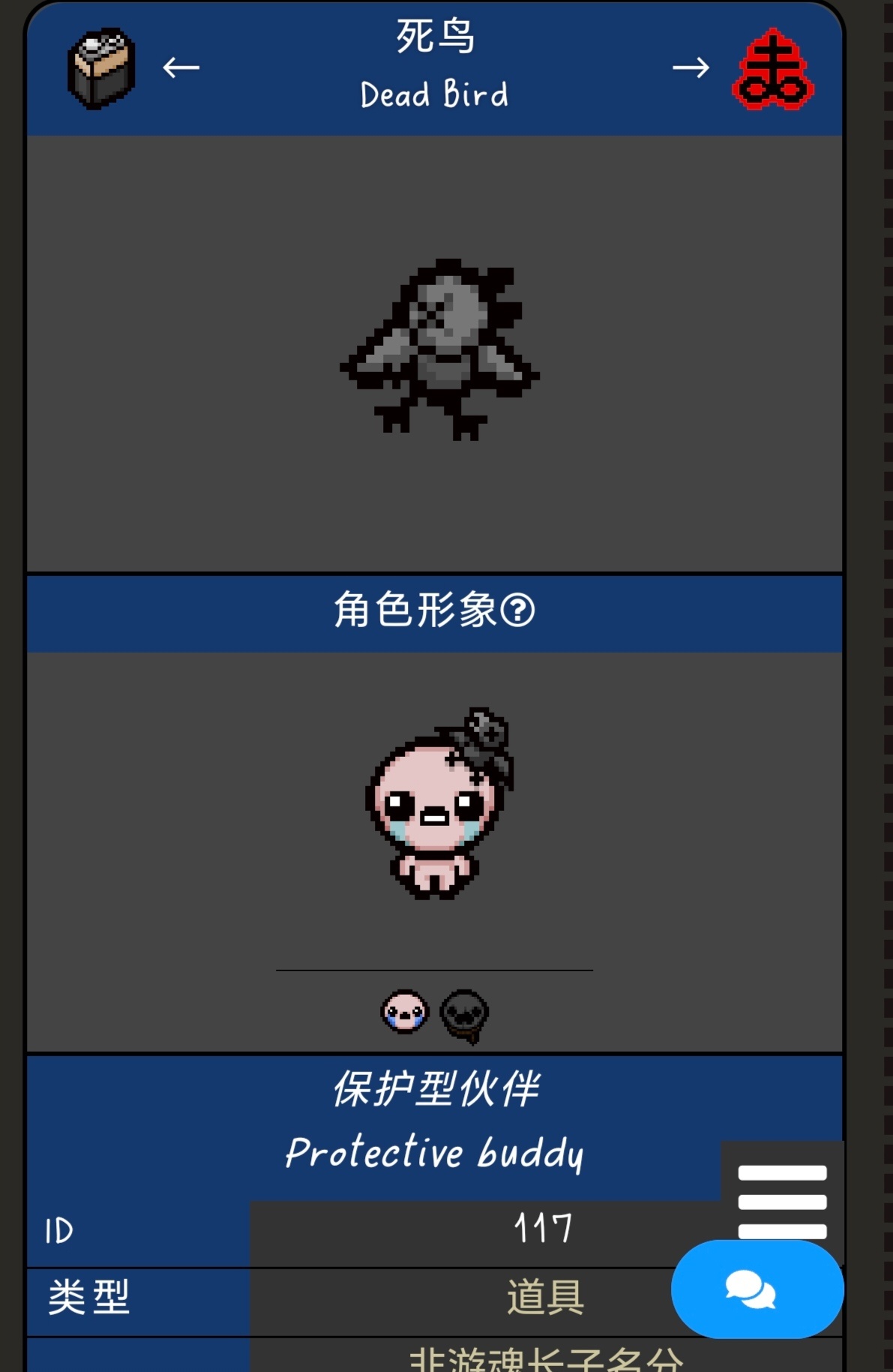Open the help icon beside 角色形象

click(518, 610)
